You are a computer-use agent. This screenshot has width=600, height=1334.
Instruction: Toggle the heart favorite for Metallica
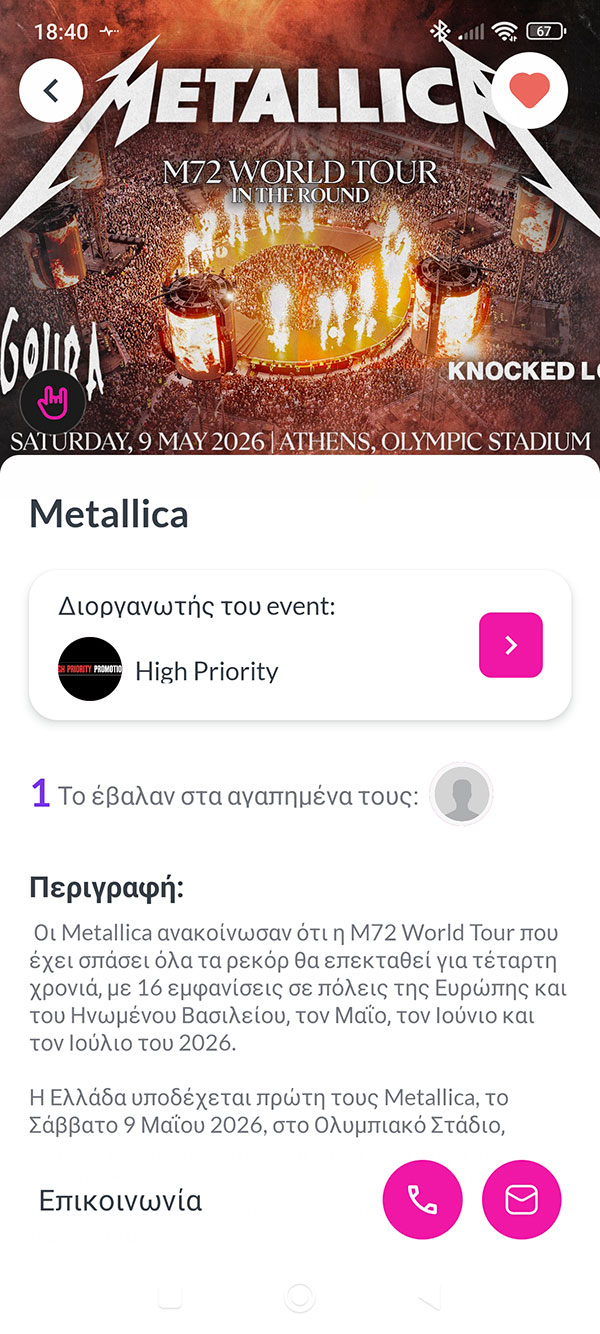(x=530, y=91)
